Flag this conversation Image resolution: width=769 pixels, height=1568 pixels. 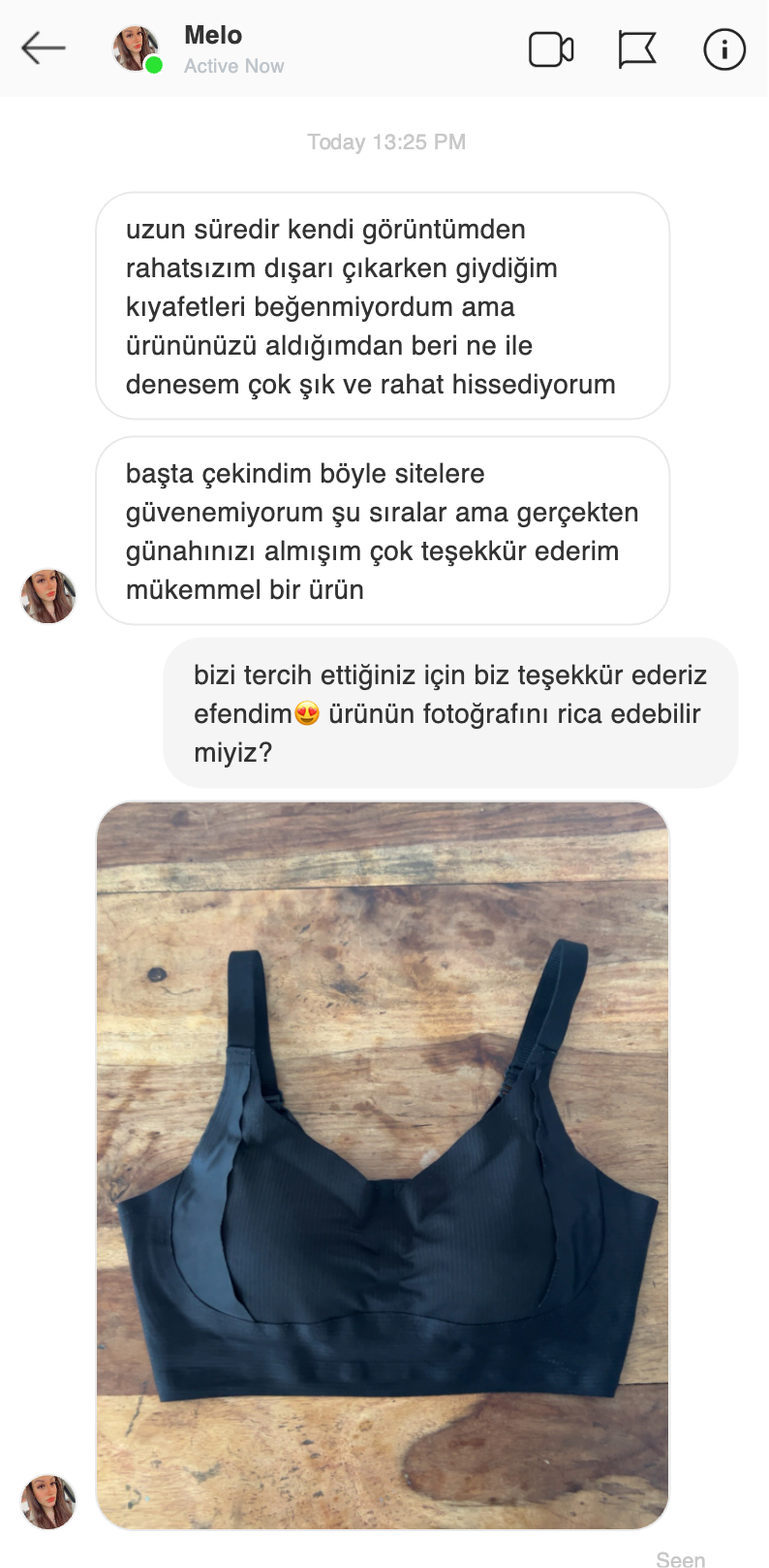click(x=636, y=49)
